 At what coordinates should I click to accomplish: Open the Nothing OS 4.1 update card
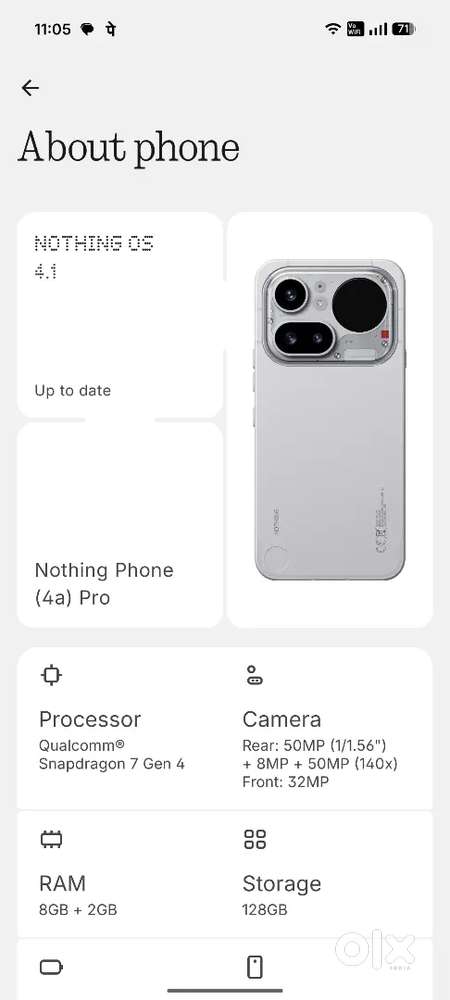tap(120, 315)
